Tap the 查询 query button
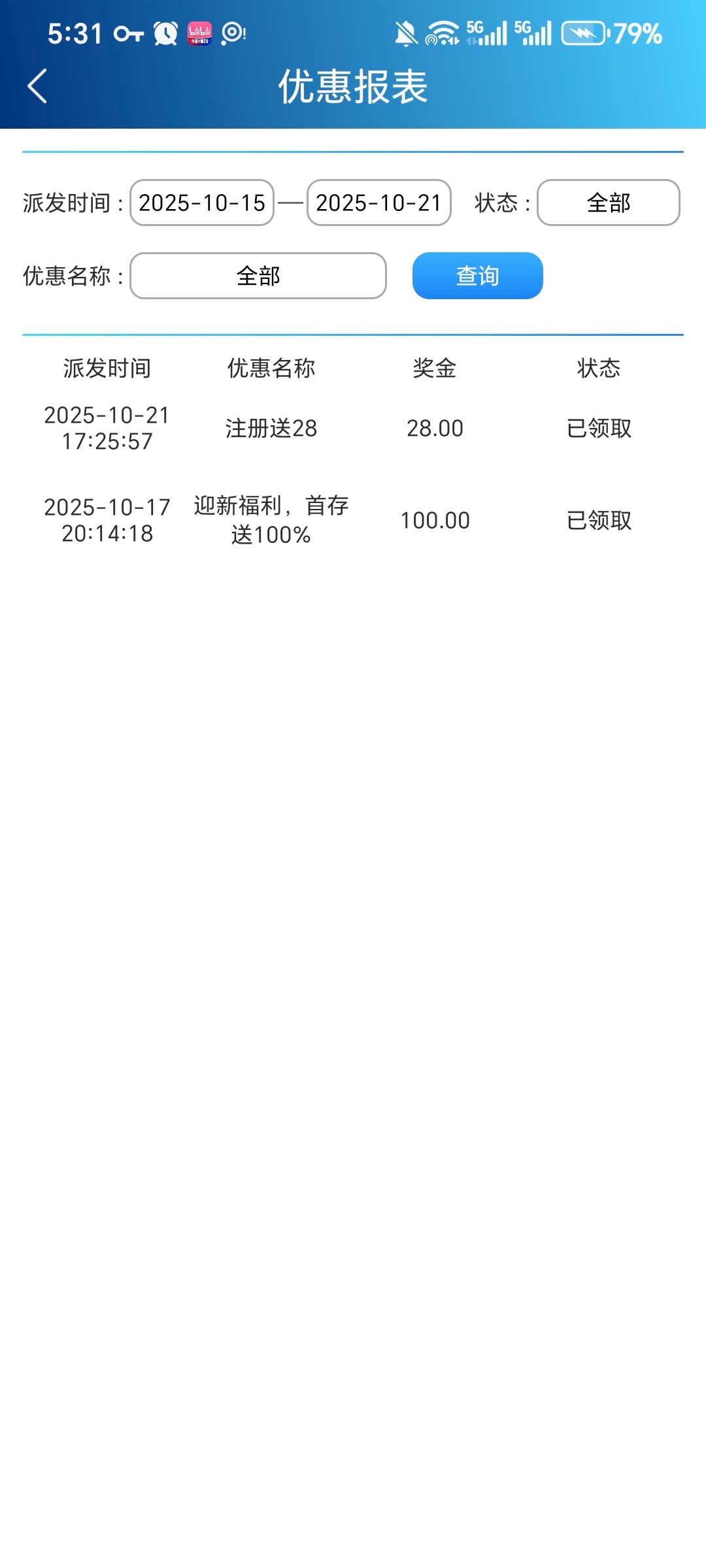Screen dimensions: 706x1568 [477, 276]
